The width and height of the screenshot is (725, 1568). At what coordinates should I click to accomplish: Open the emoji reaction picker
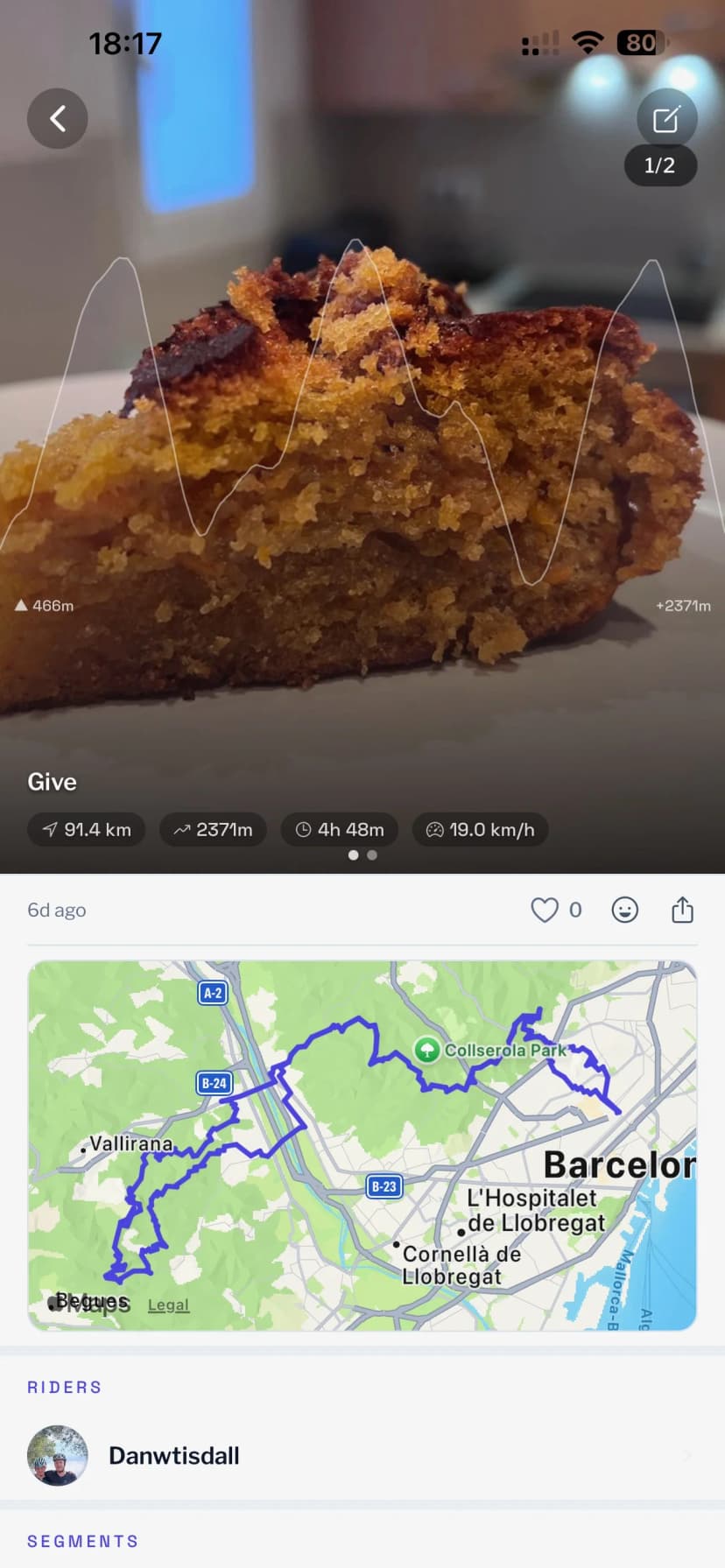[624, 910]
